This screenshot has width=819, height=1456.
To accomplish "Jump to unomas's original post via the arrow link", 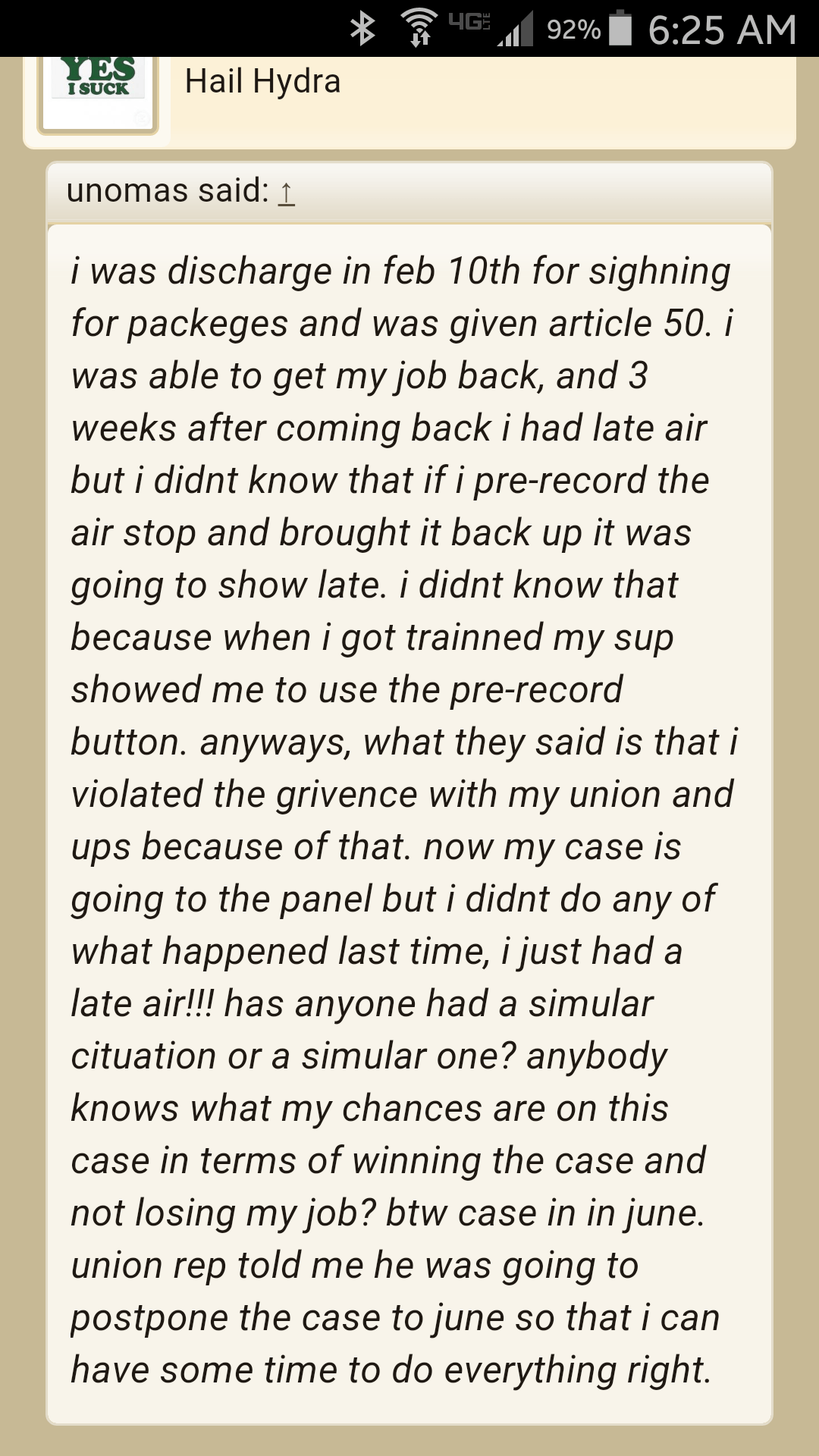I will pyautogui.click(x=286, y=193).
